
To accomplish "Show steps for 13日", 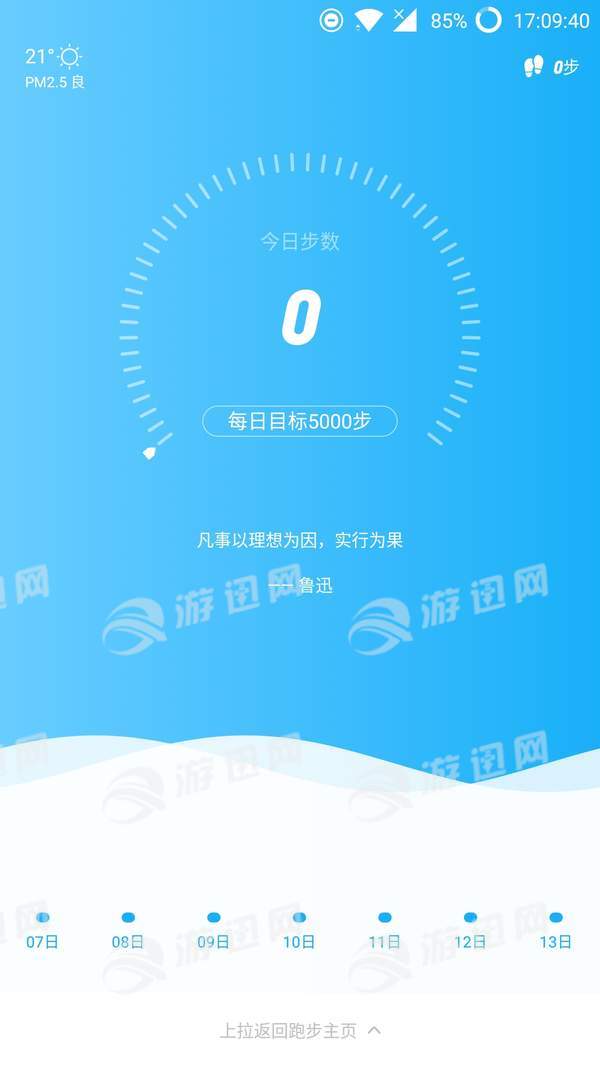I will click(x=556, y=930).
